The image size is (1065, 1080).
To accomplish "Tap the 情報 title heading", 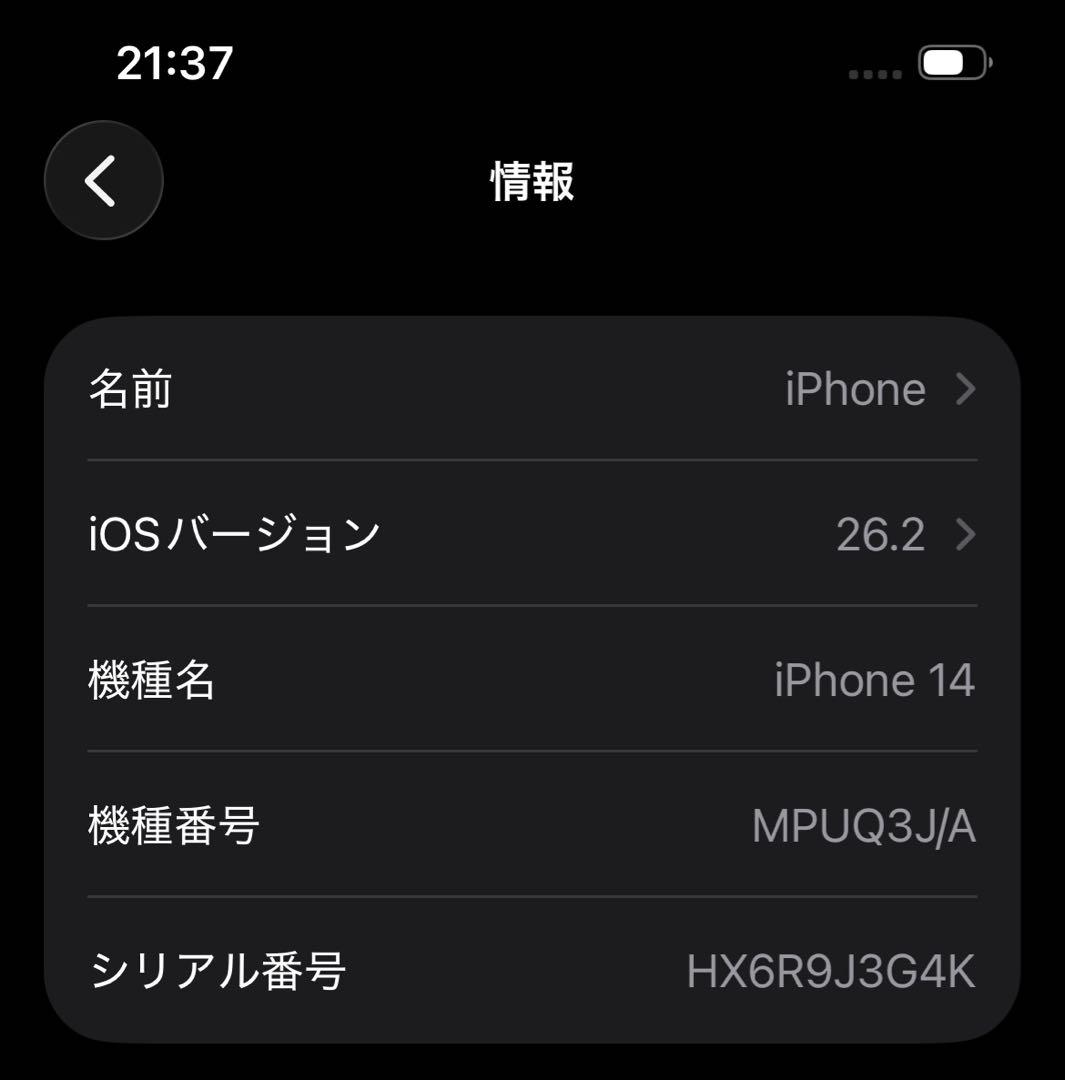I will [531, 180].
